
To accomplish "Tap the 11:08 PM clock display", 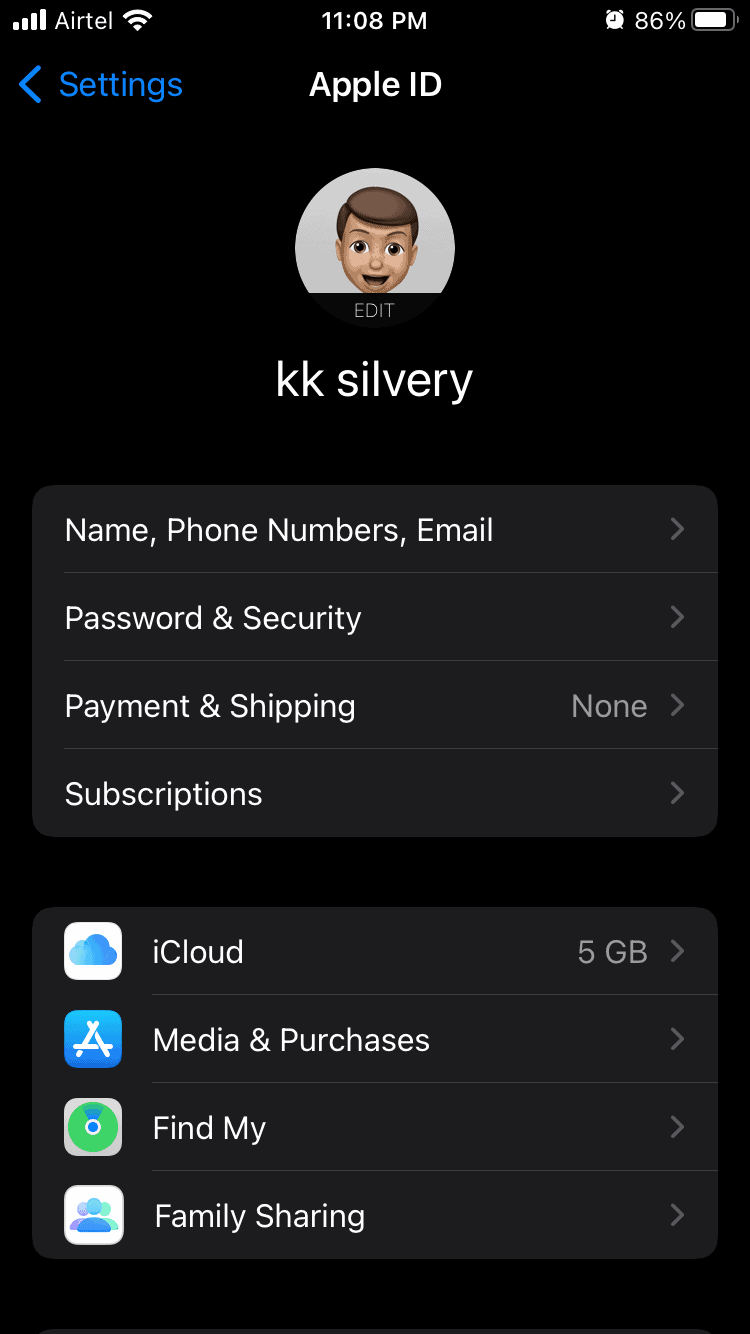I will [x=375, y=20].
